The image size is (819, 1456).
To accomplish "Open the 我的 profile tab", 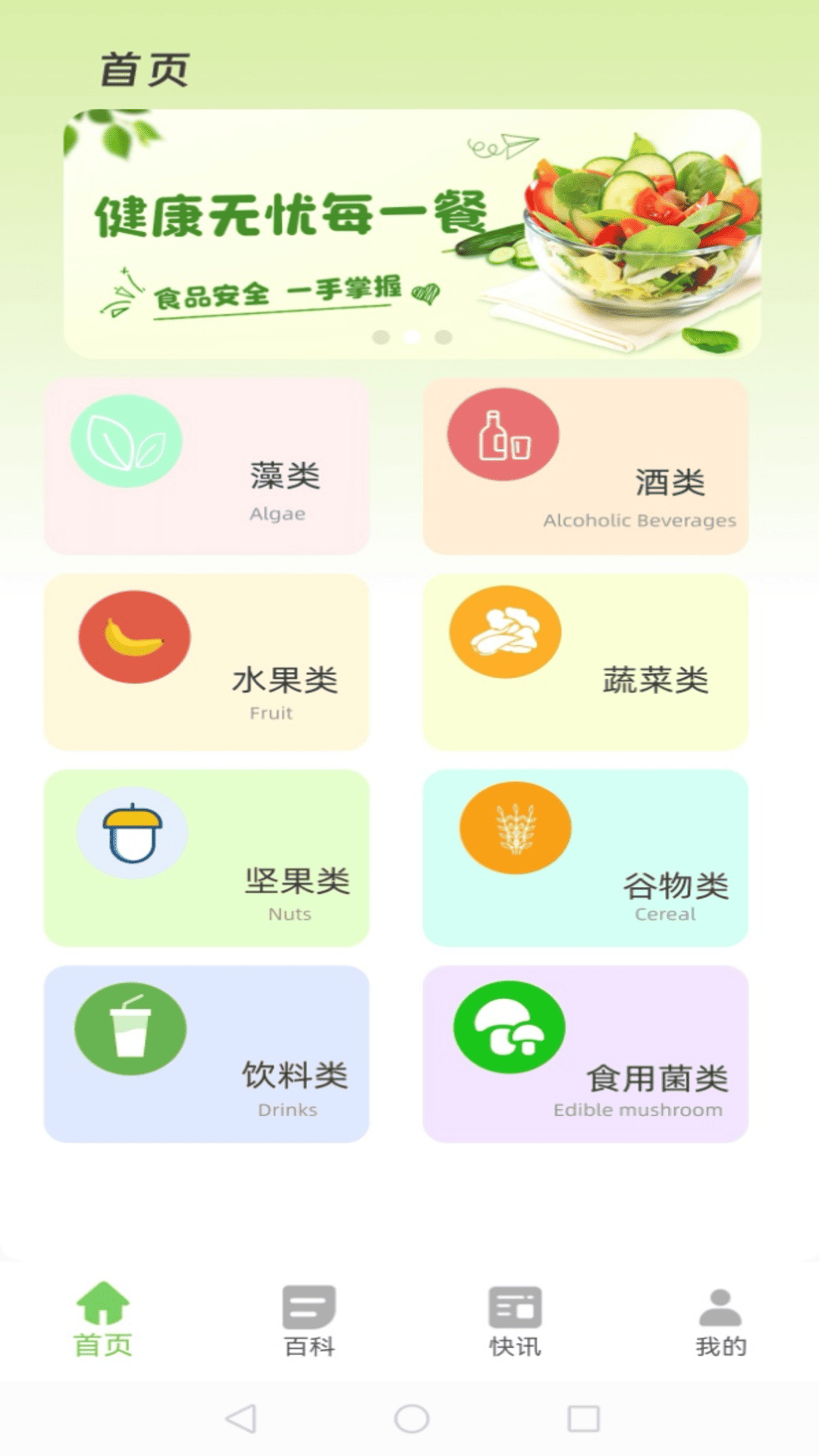I will (720, 1319).
